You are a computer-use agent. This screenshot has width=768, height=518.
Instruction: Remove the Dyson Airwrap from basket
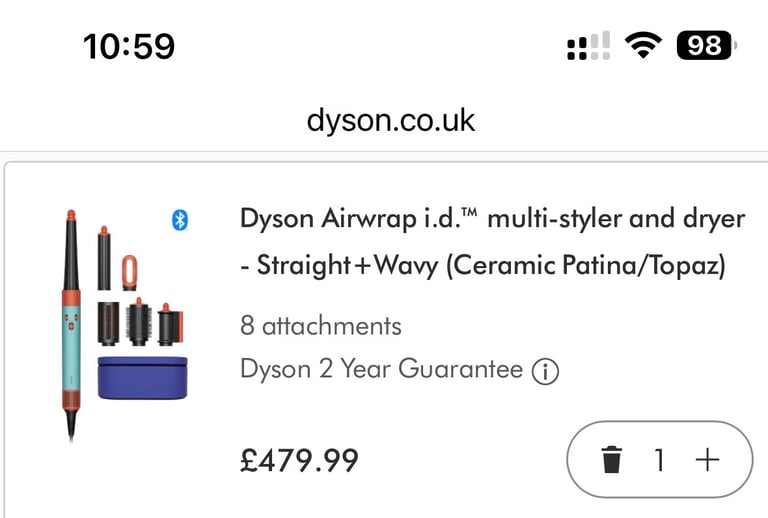(x=611, y=460)
